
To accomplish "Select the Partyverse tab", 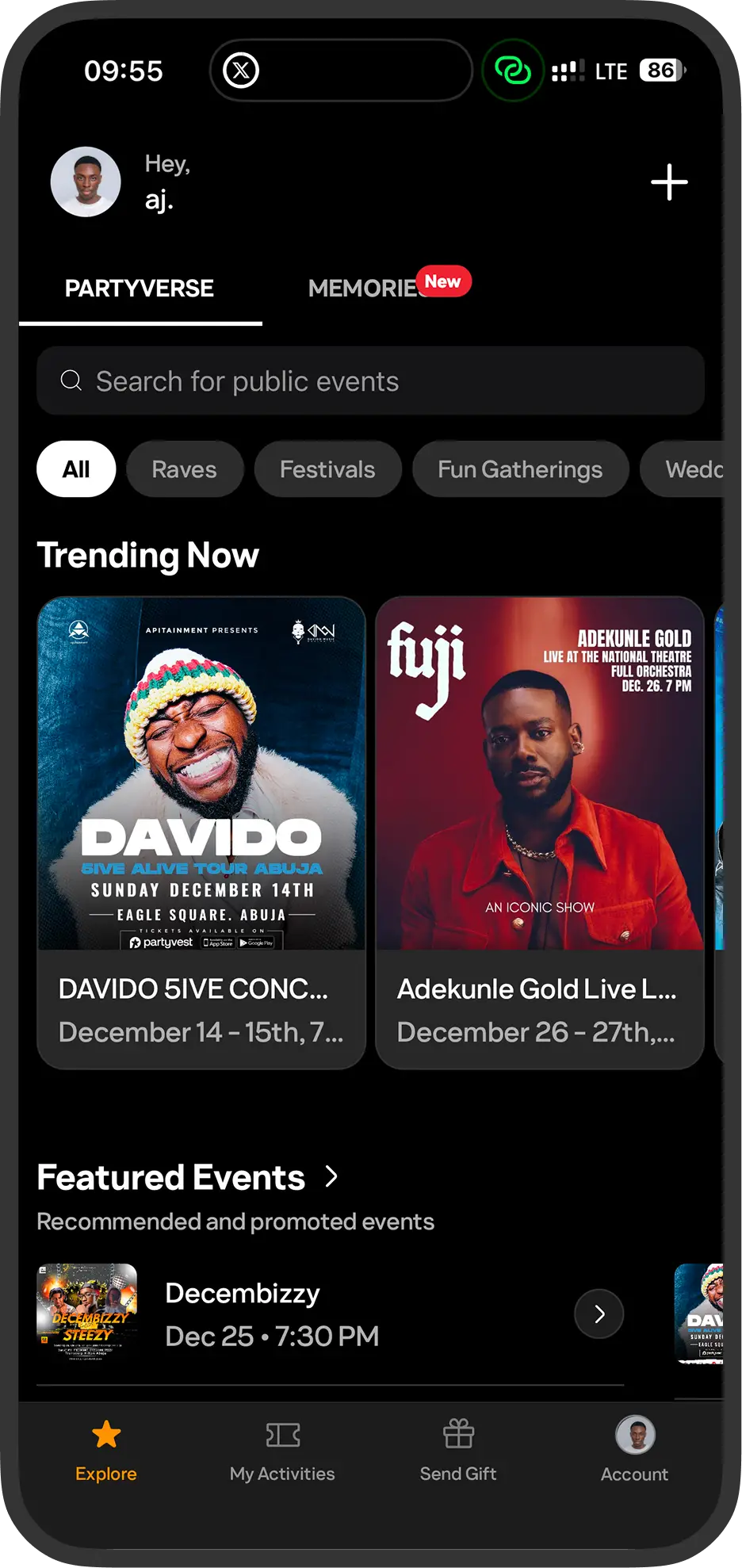I will click(140, 289).
